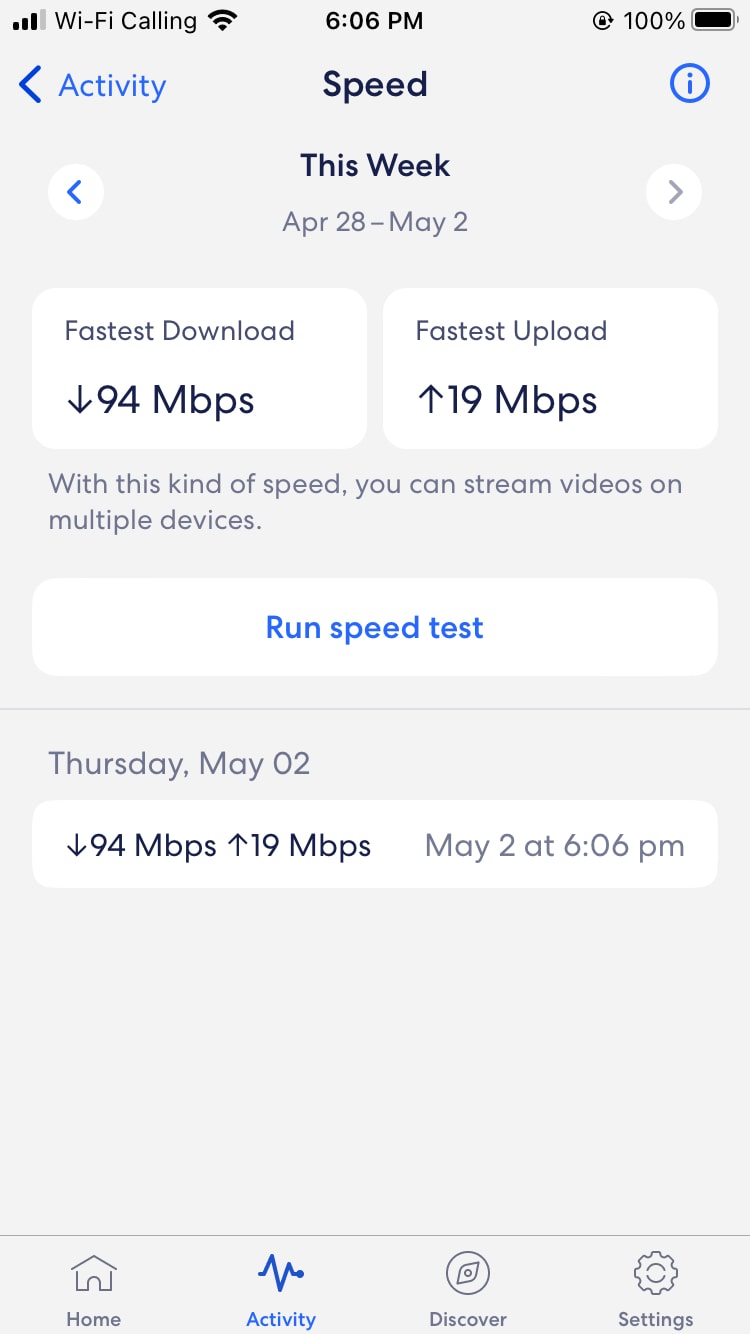Open the May 2 at 6:06 pm result
The width and height of the screenshot is (750, 1334).
click(x=375, y=844)
